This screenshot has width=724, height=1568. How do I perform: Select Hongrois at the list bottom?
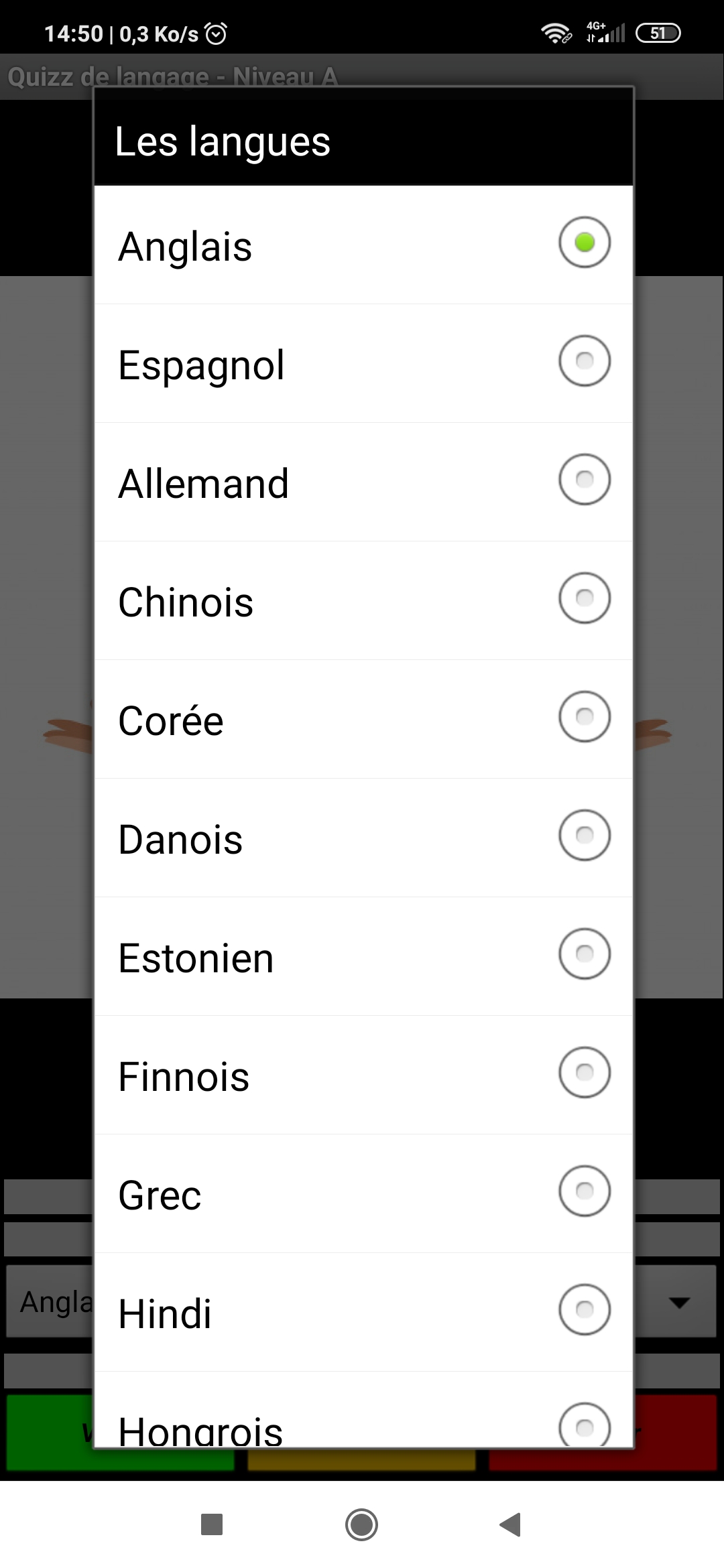click(x=363, y=1410)
